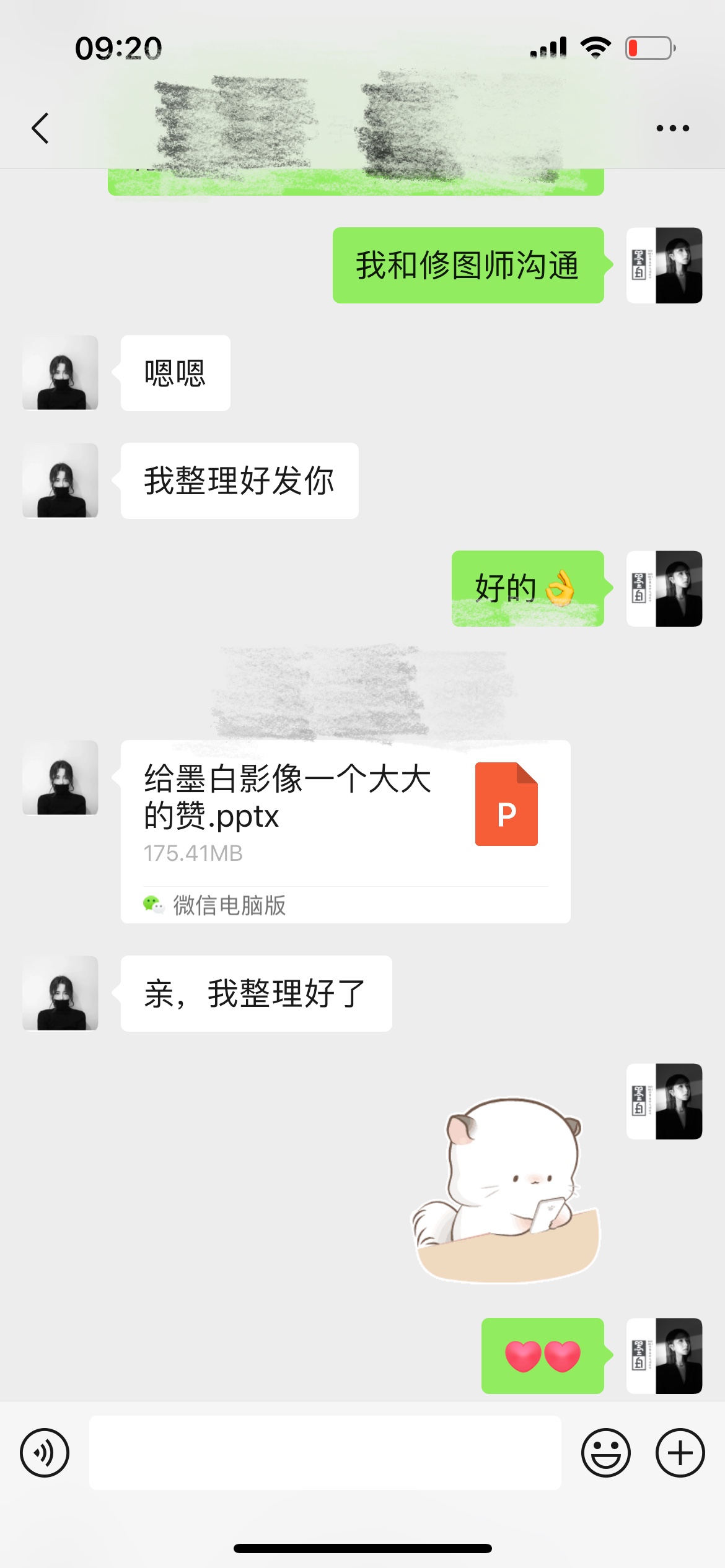The width and height of the screenshot is (725, 1568).
Task: Open the three-dot chat info menu
Action: click(x=672, y=128)
